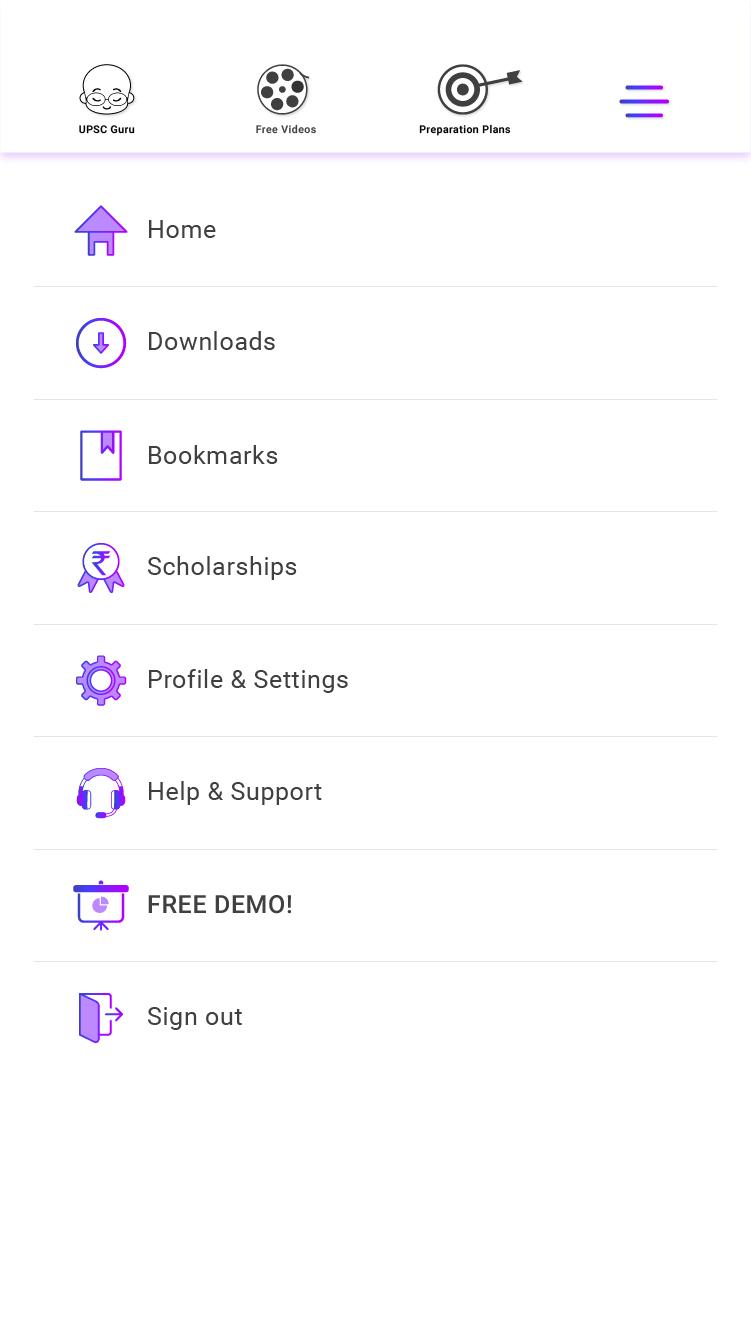Viewport: 751px width, 1334px height.
Task: Open the Downloads section
Action: [x=211, y=342]
